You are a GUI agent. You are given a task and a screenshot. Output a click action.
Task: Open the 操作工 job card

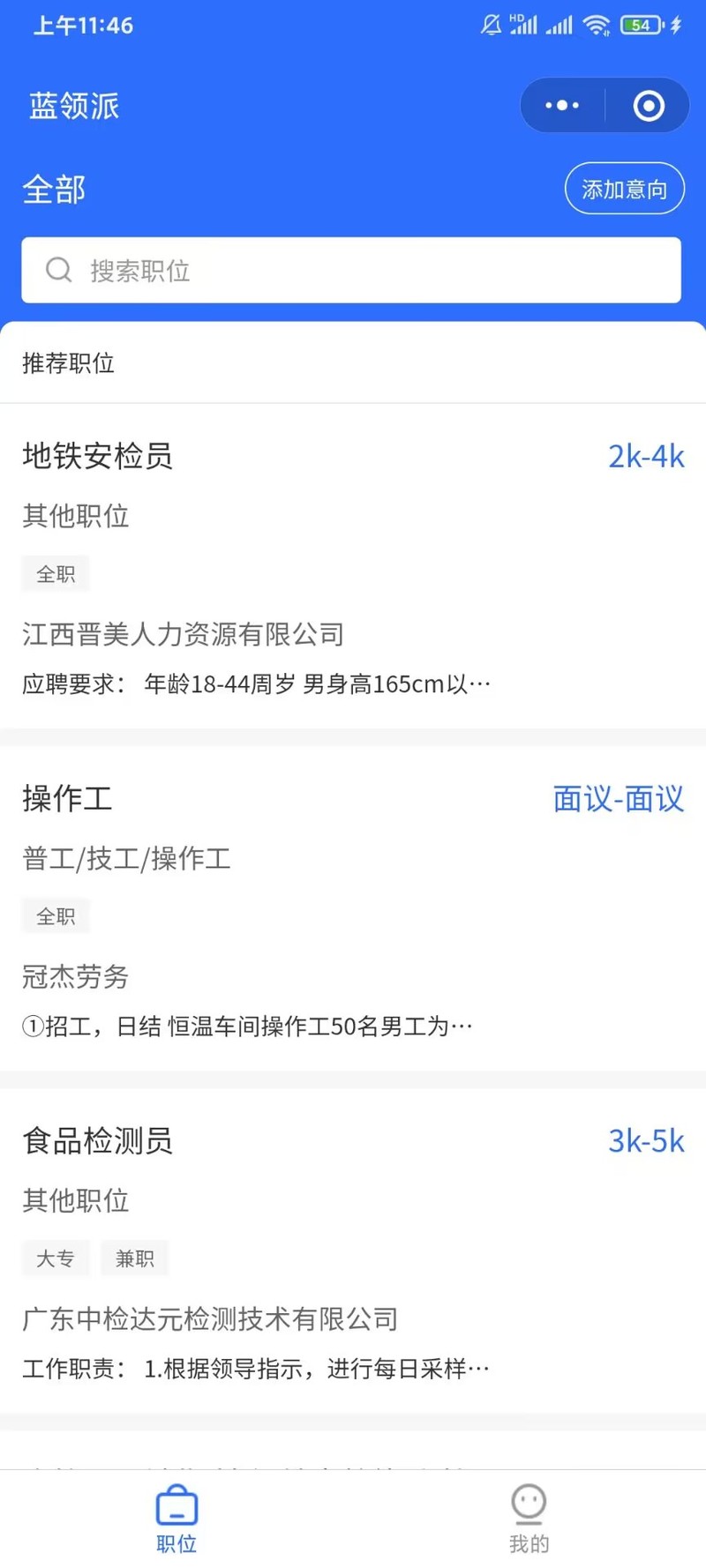[x=353, y=908]
